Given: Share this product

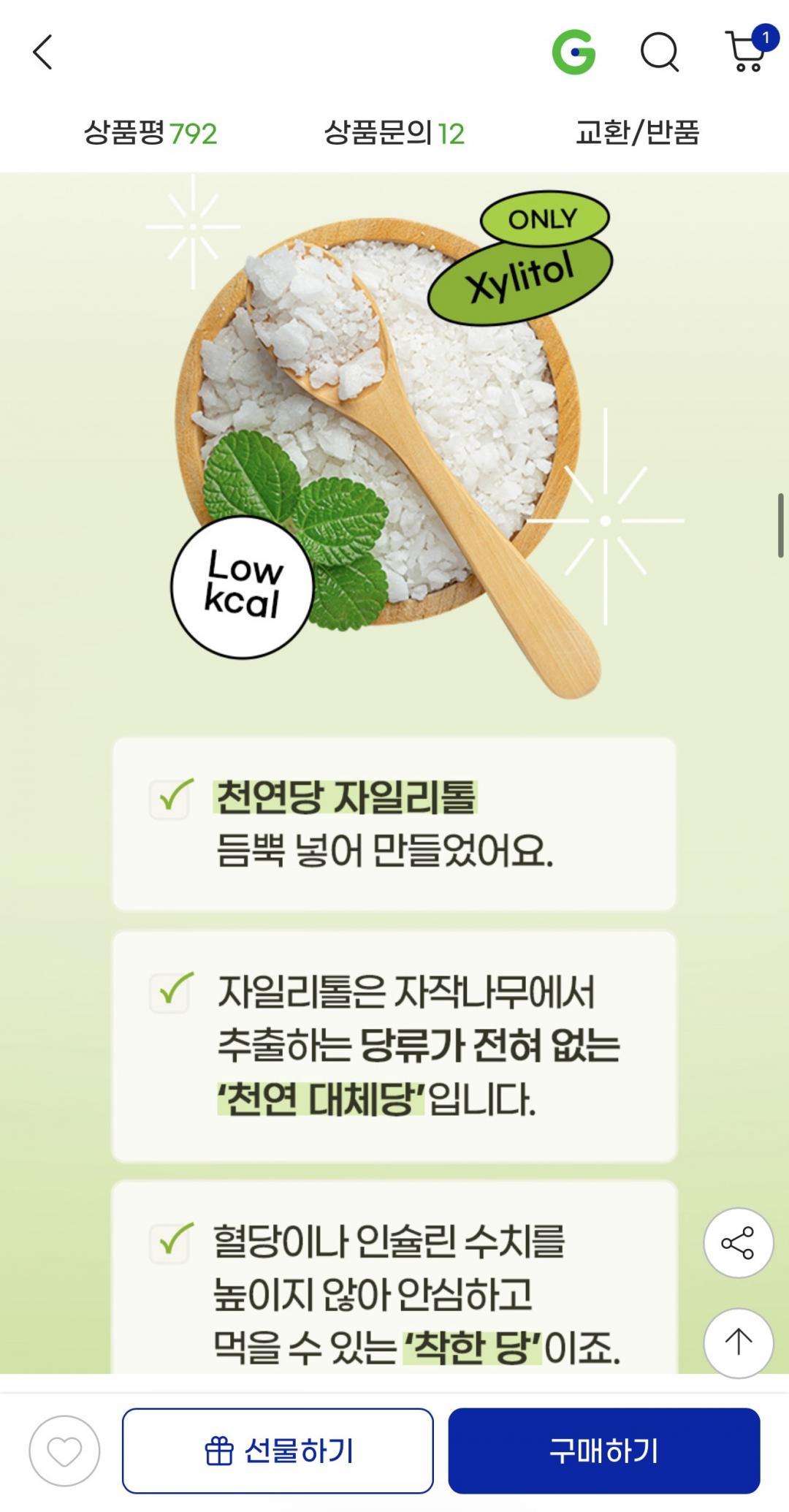Looking at the screenshot, I should coord(738,1242).
